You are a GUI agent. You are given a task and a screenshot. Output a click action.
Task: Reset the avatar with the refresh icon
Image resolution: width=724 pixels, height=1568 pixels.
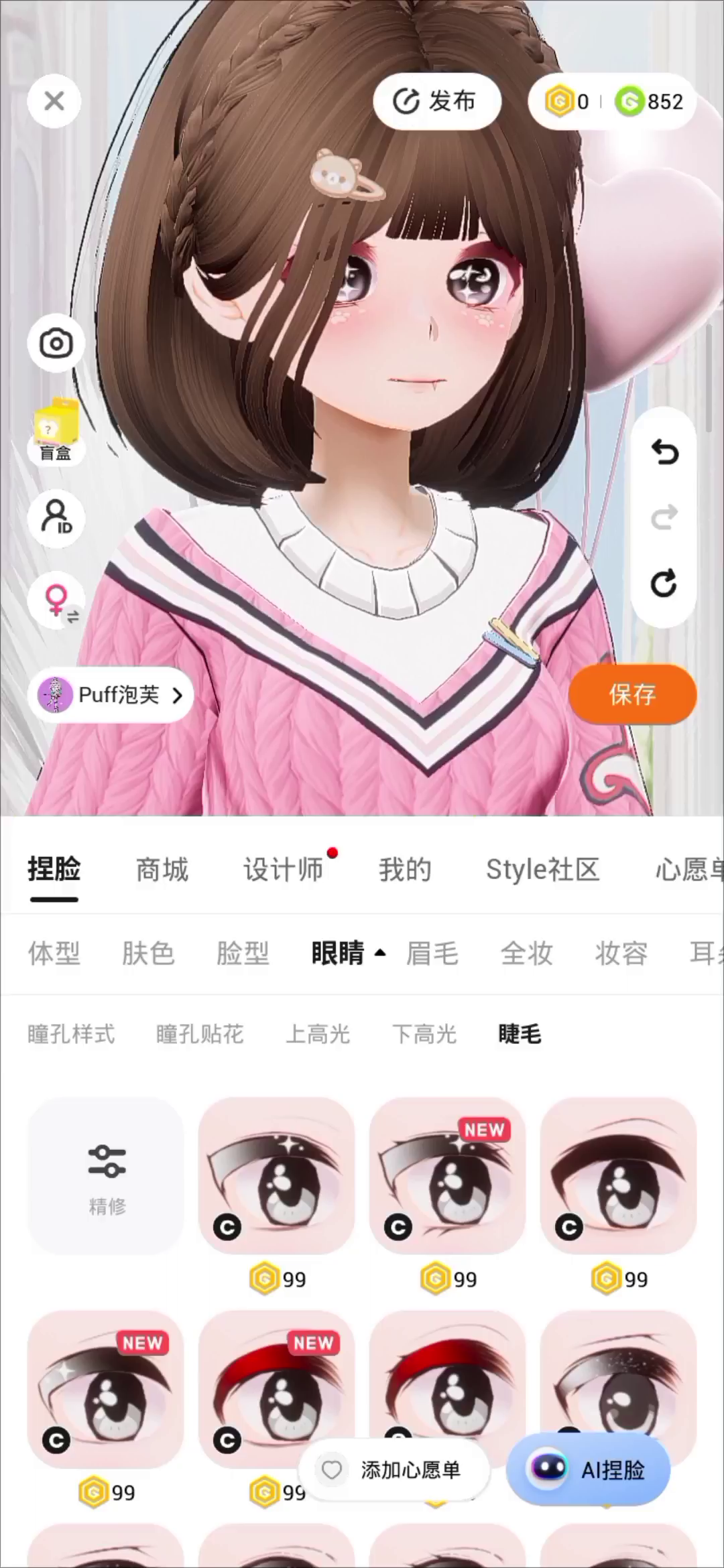[x=664, y=584]
